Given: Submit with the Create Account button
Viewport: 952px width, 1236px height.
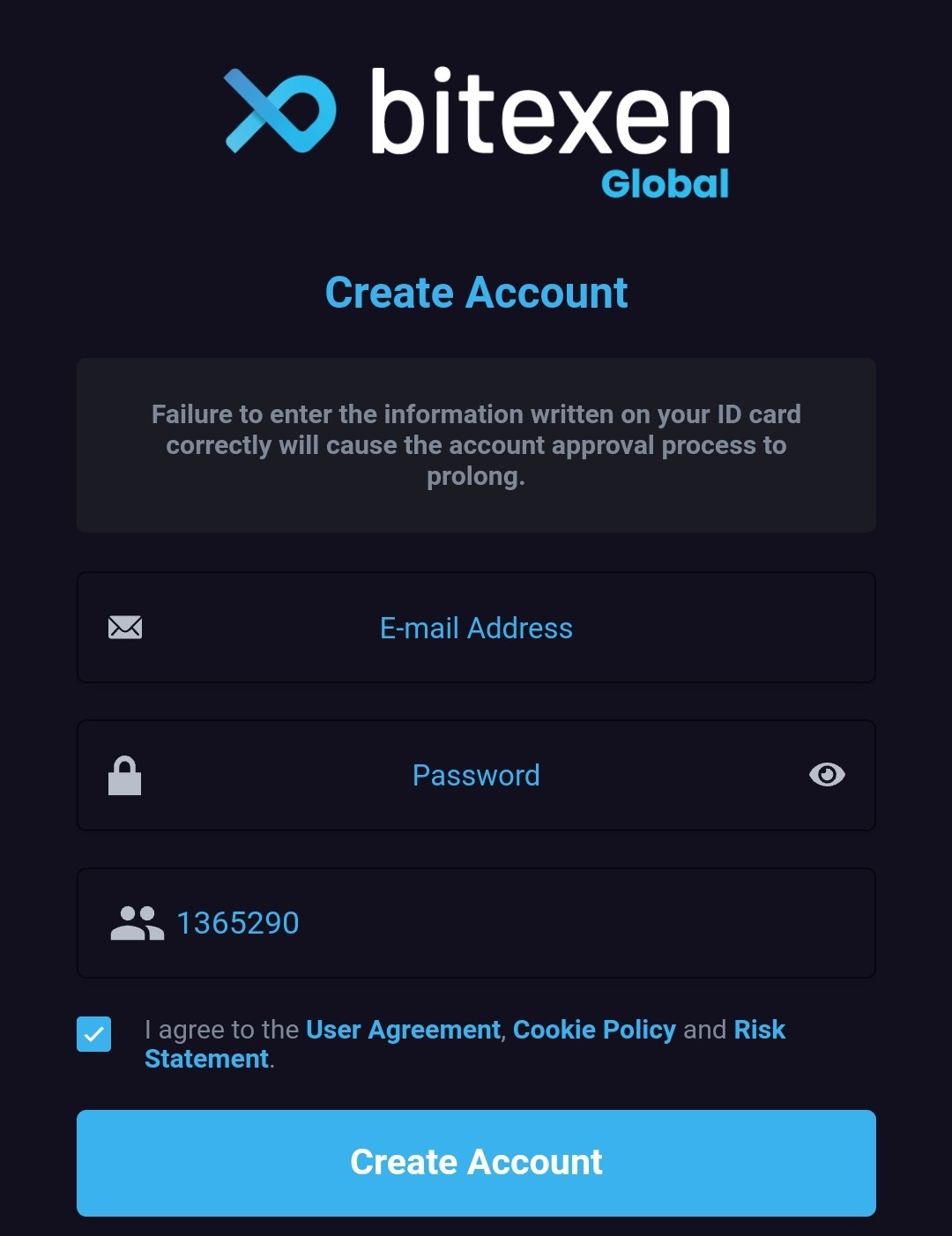Looking at the screenshot, I should click(476, 1163).
